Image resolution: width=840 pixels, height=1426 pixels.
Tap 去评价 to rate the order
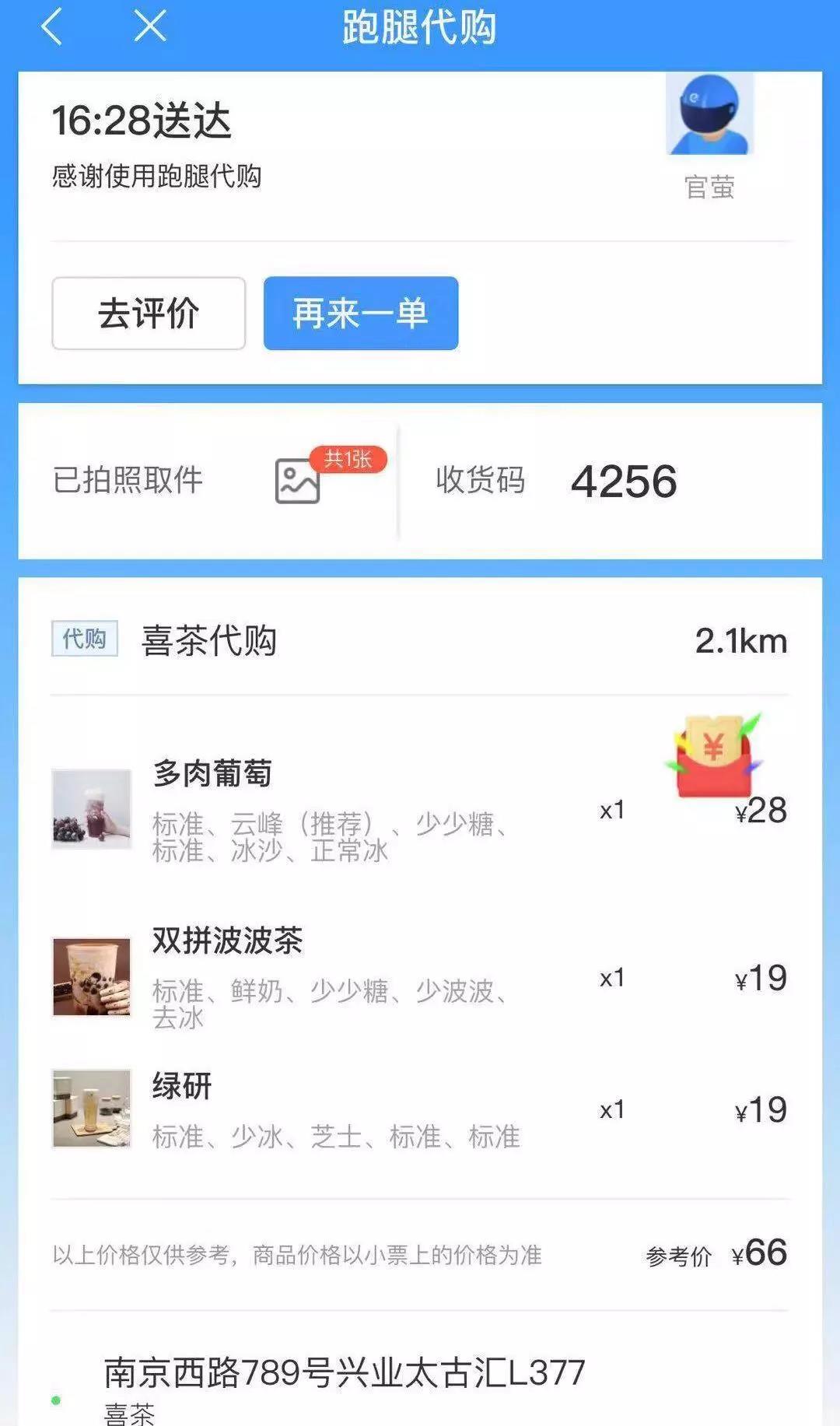(x=149, y=314)
